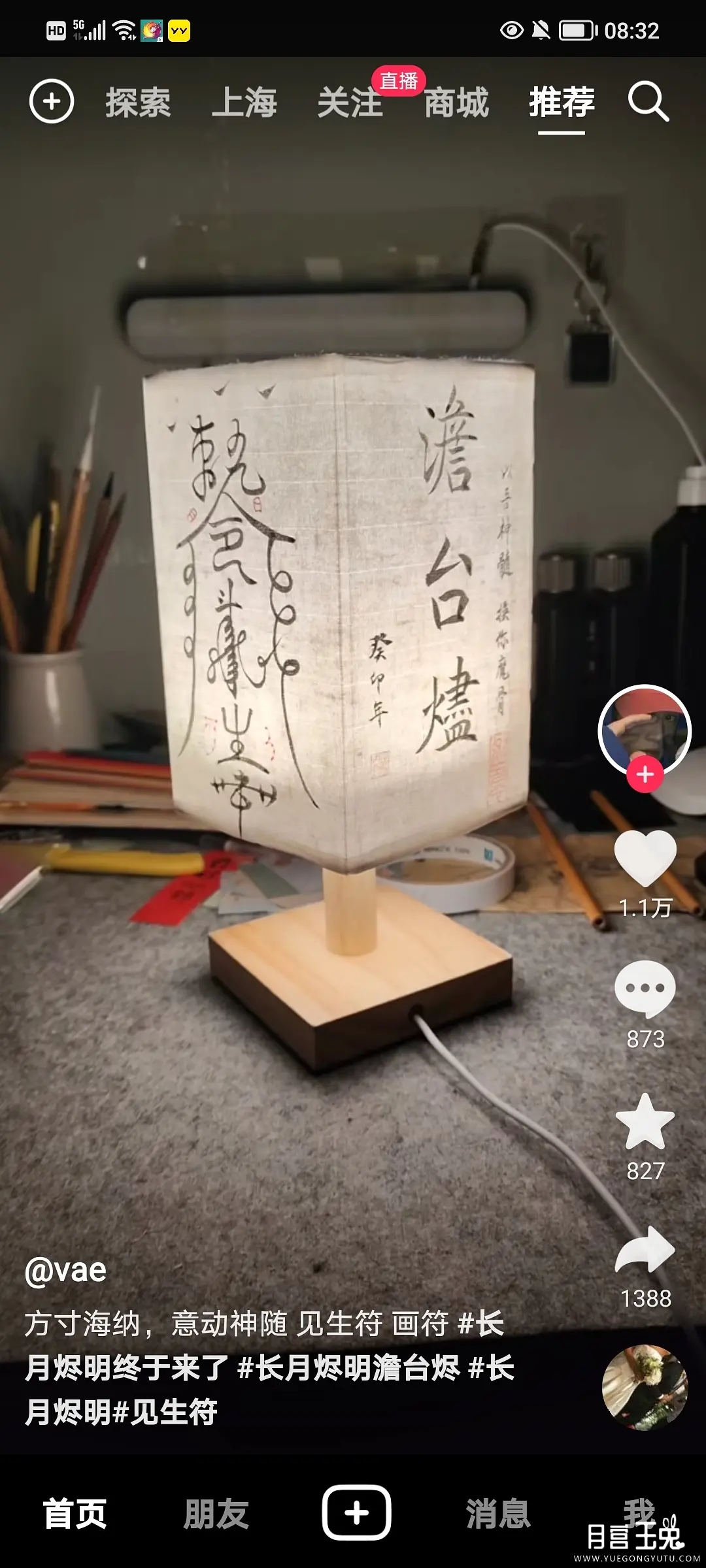
Task: Open the 关注 tab
Action: point(350,103)
